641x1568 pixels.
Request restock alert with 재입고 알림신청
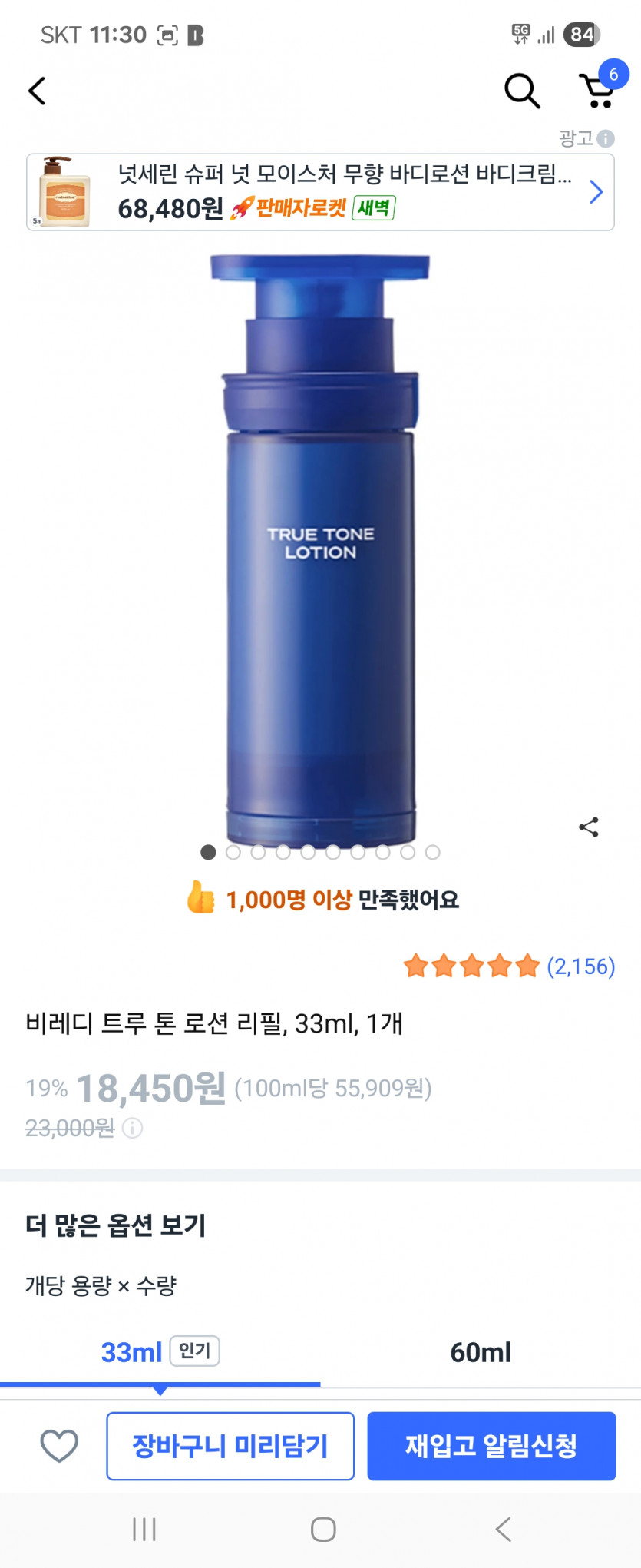tap(491, 1446)
